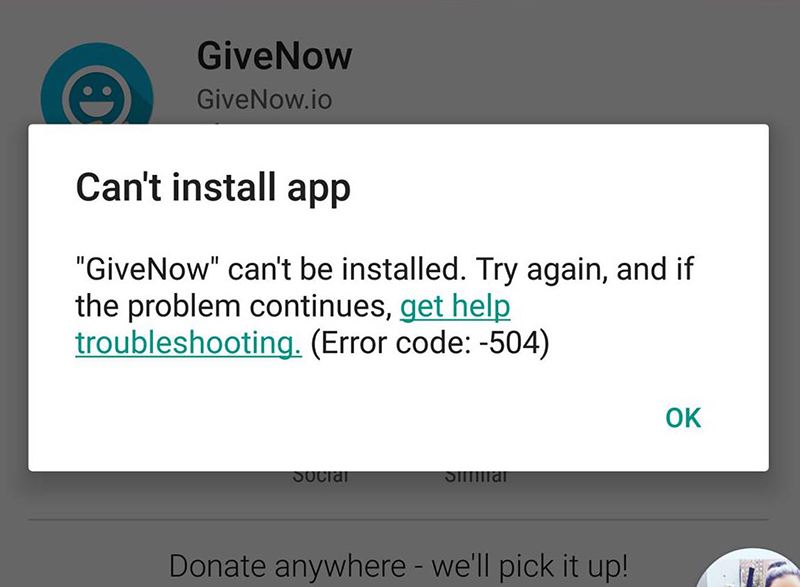
Task: Open the get help troubleshooting link
Action: pyautogui.click(x=455, y=307)
